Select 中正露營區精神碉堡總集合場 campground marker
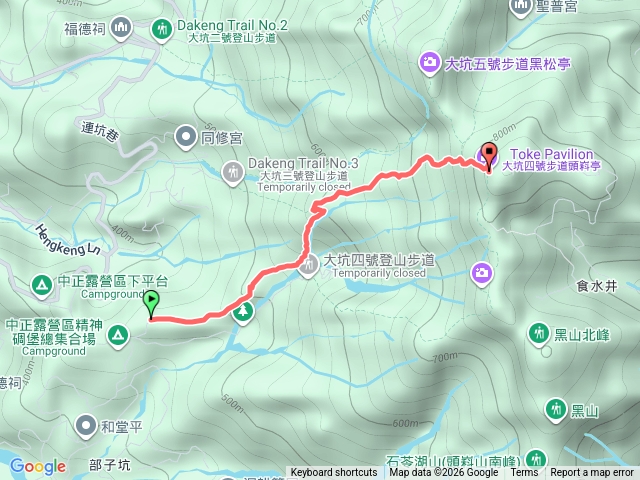The image size is (640, 480). tap(118, 335)
